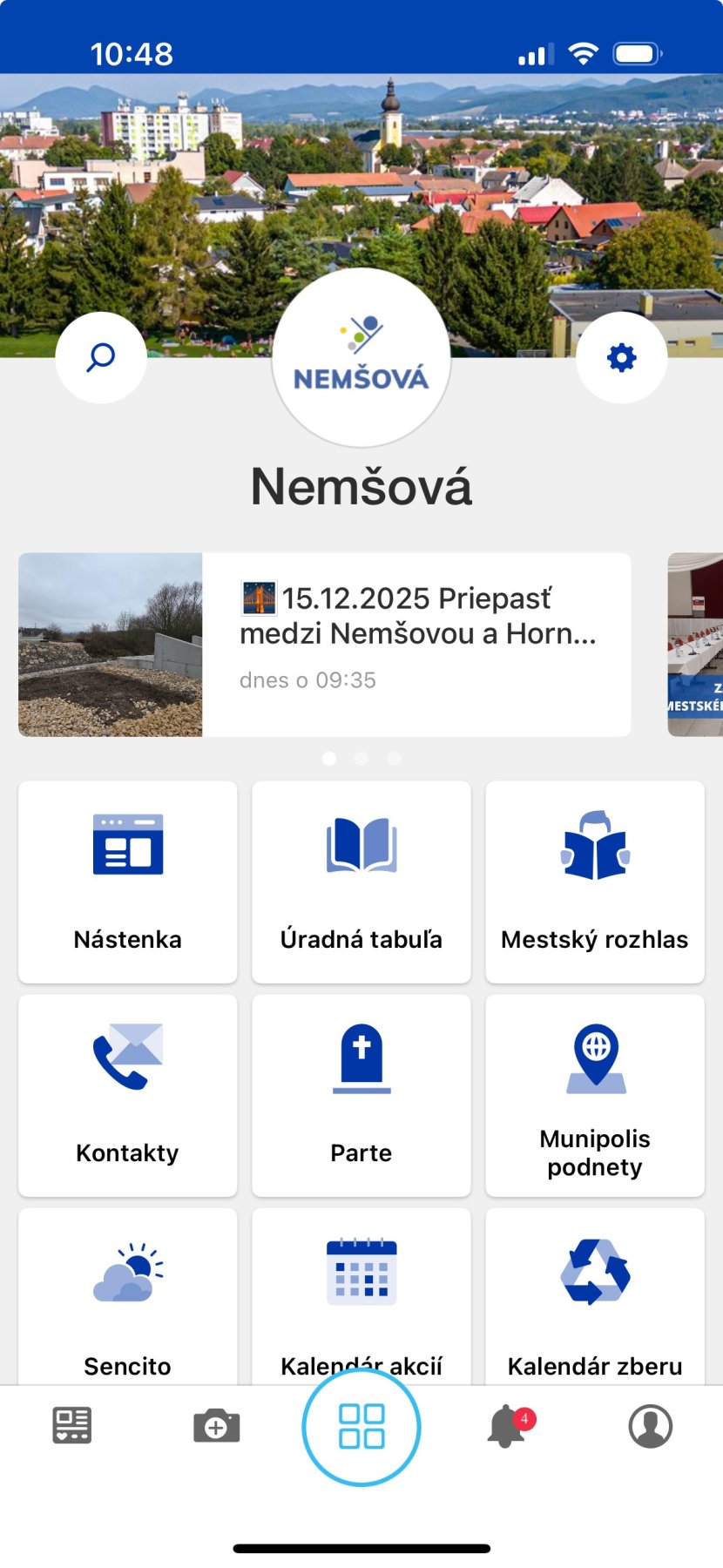Image resolution: width=723 pixels, height=1568 pixels.
Task: Open Mestský rozhlas tile
Action: (595, 882)
